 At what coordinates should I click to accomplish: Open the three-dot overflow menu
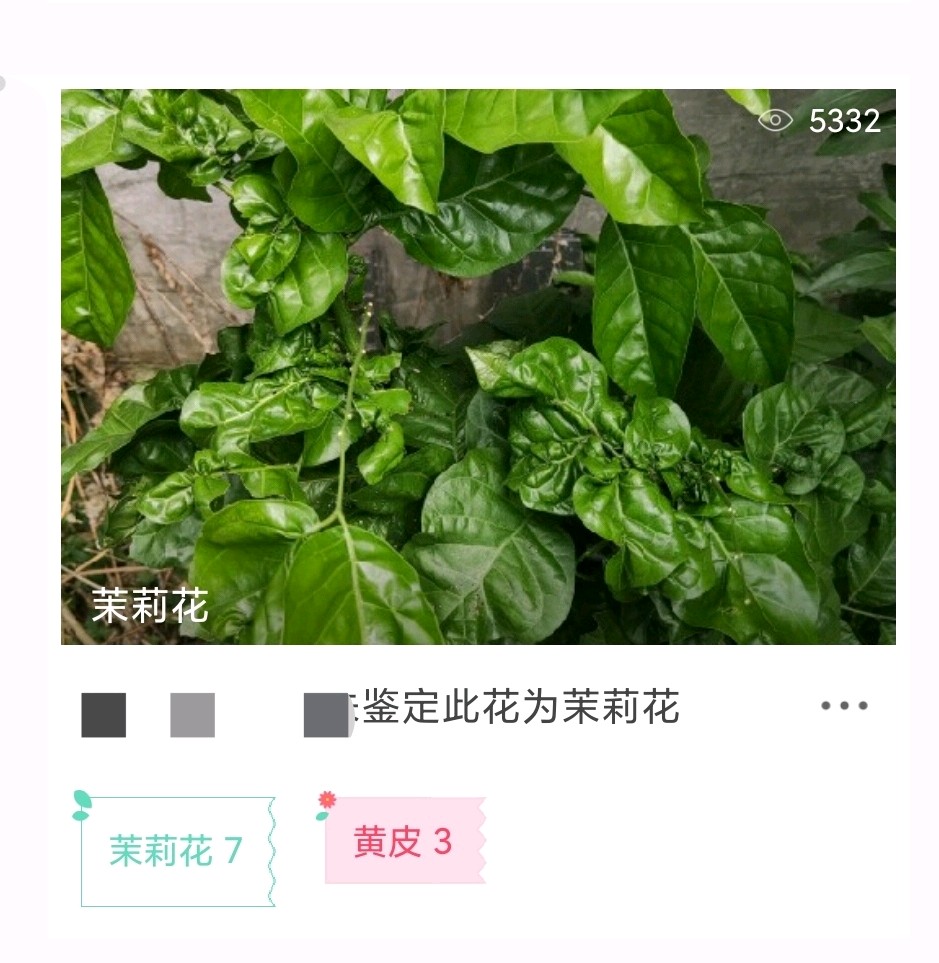[x=844, y=706]
